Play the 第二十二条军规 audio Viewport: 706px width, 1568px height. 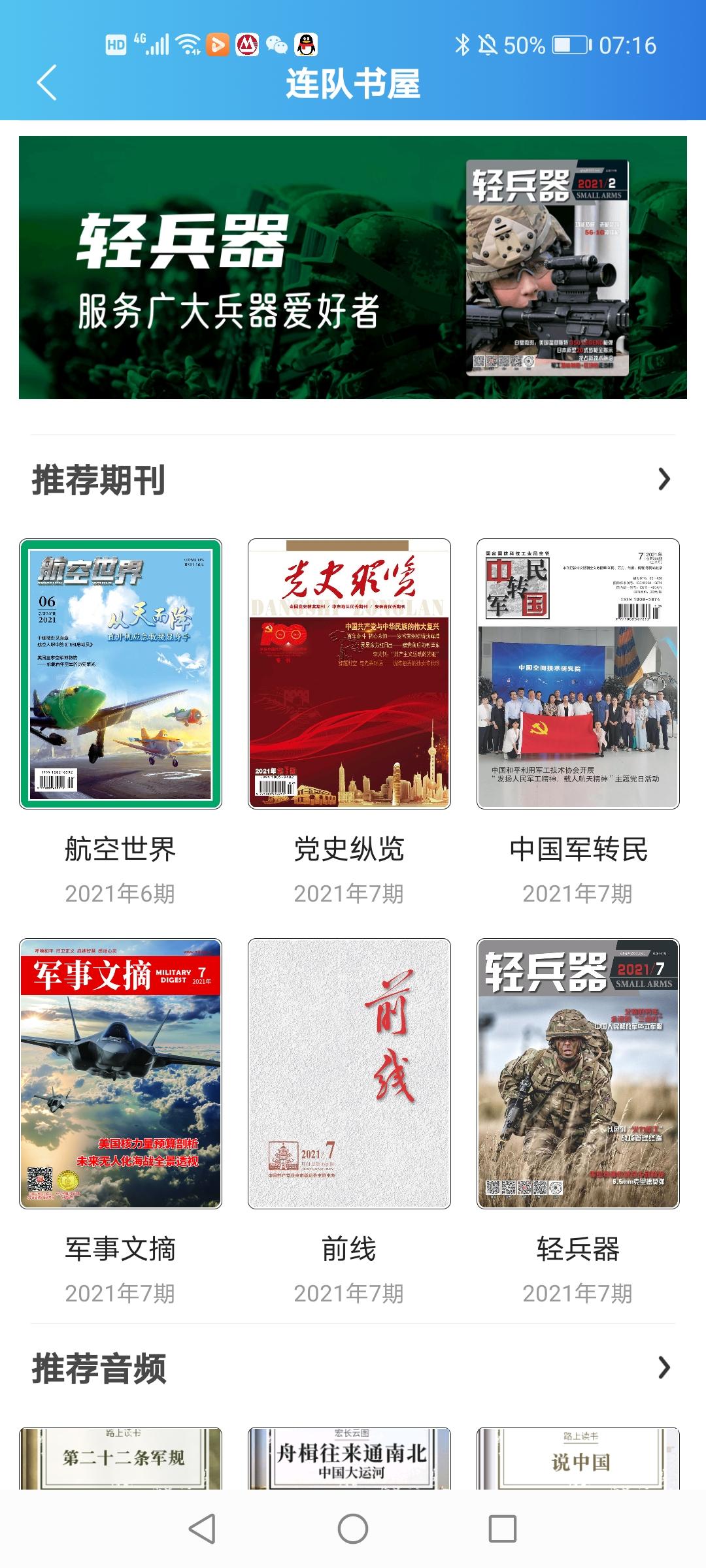click(x=121, y=1458)
